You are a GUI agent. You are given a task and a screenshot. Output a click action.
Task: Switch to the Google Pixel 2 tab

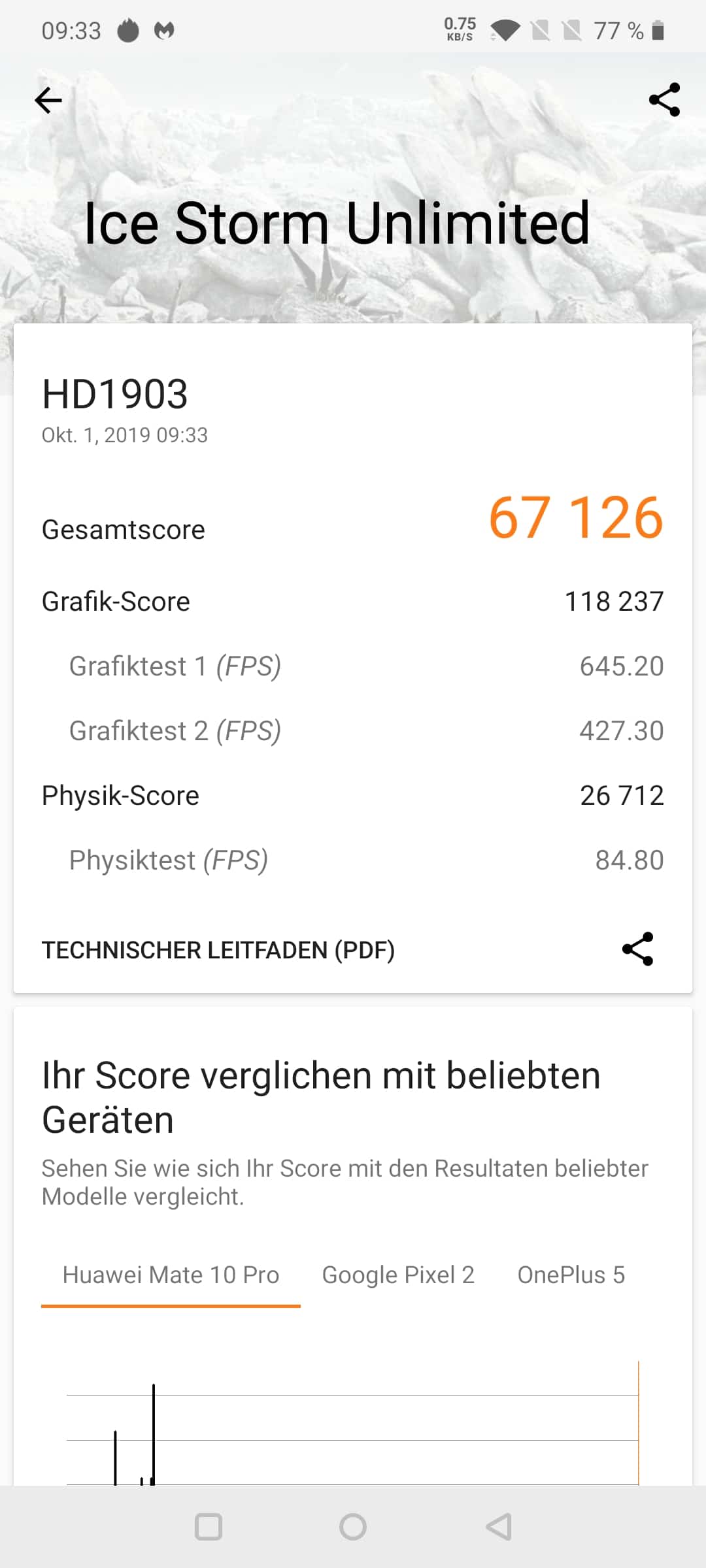click(398, 1275)
